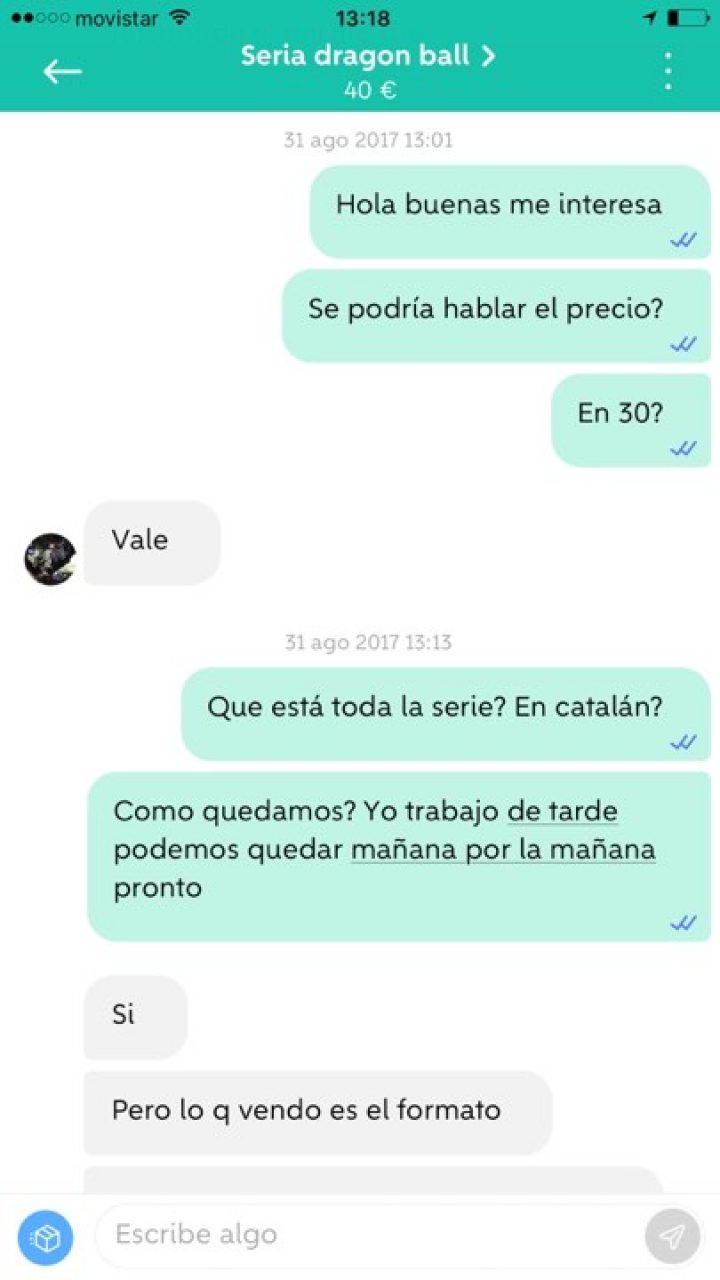Tap the double check marks on the 'En 30?' message
Viewport: 720px width, 1280px height.
coord(682,450)
